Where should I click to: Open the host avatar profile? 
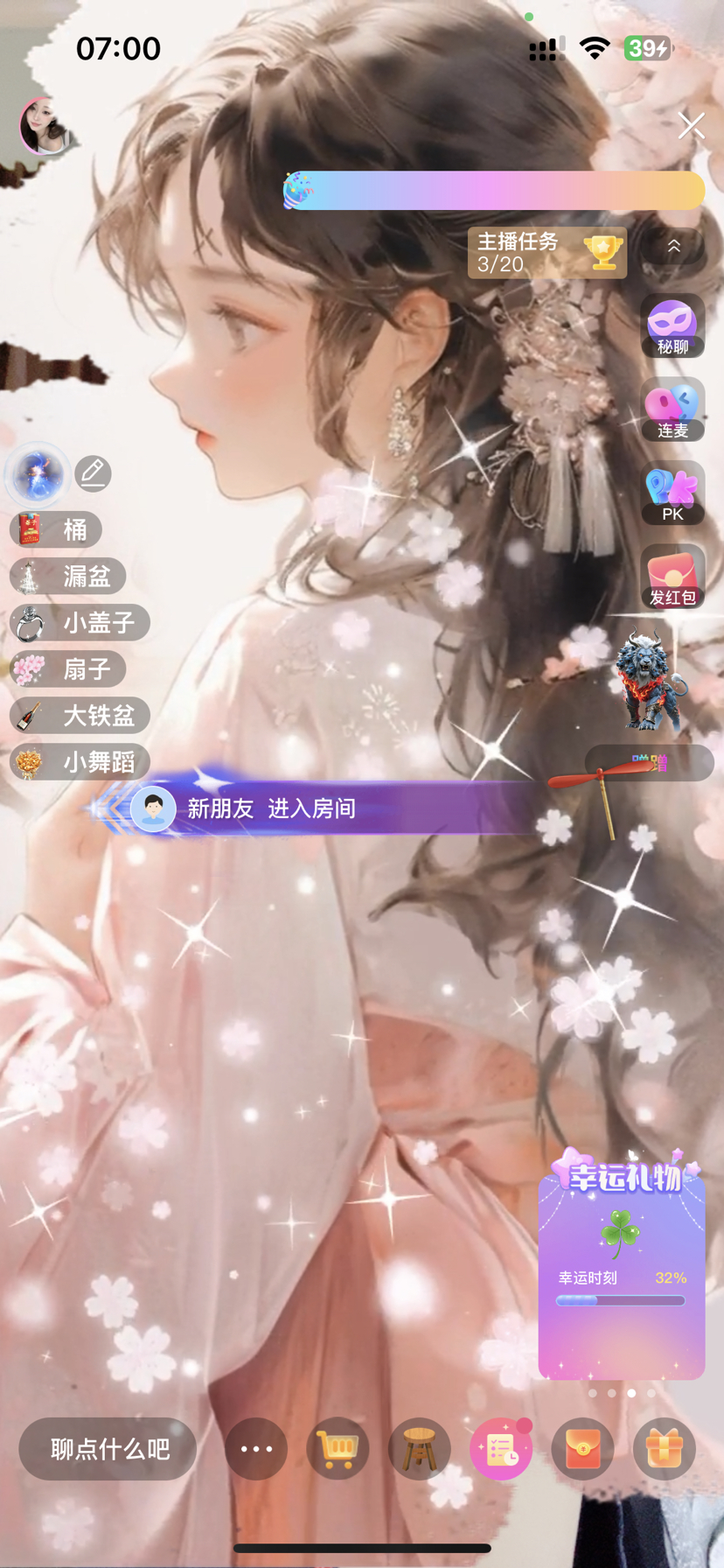click(x=43, y=127)
